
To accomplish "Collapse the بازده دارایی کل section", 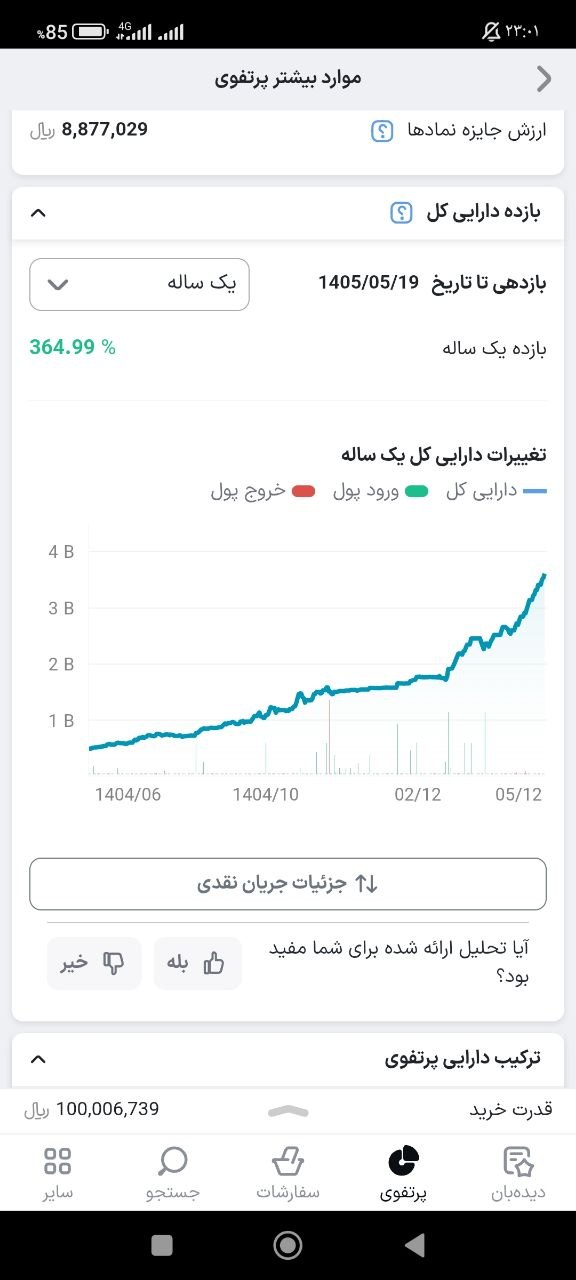I will point(38,212).
